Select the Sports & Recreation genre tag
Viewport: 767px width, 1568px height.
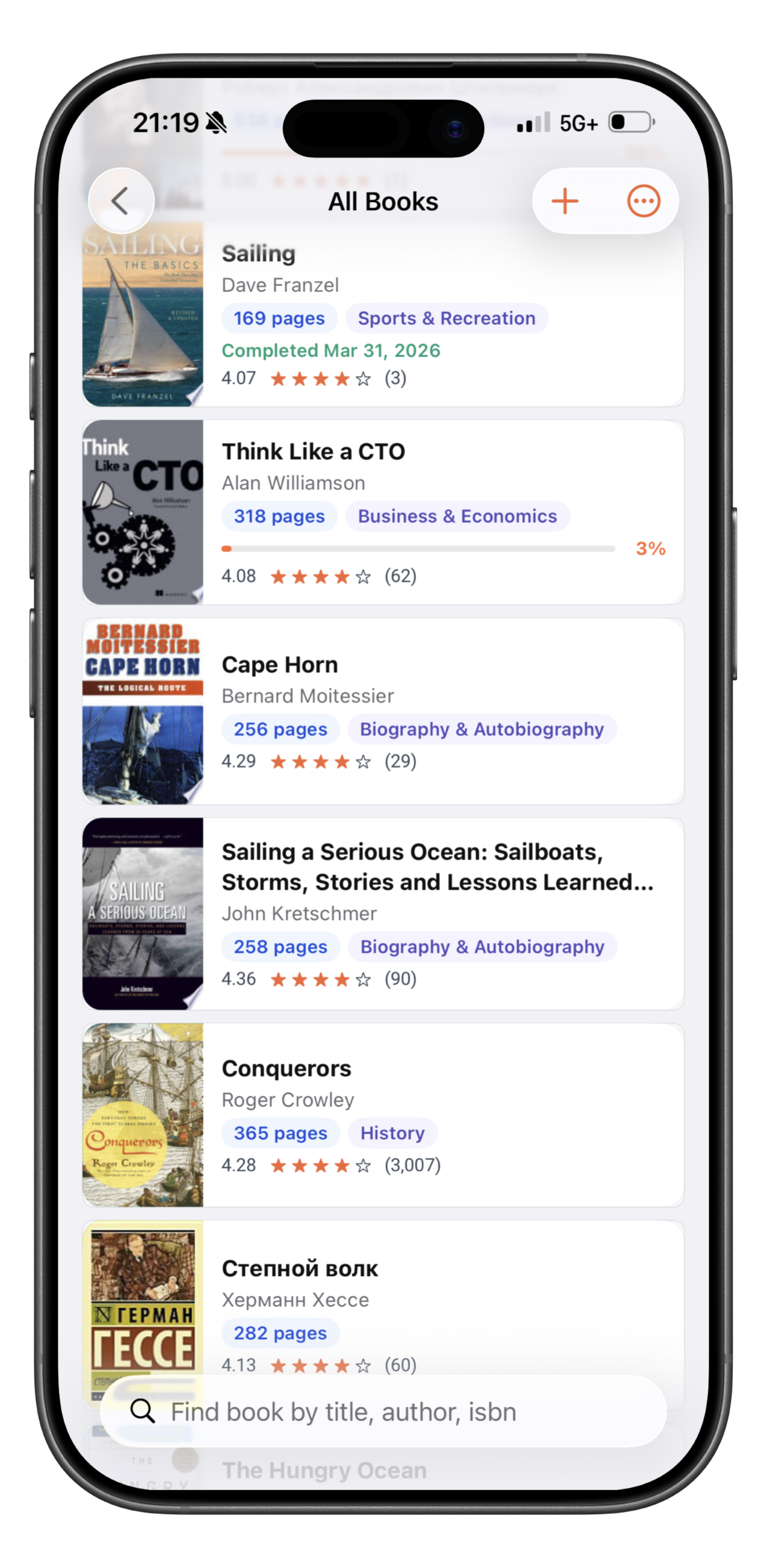click(445, 318)
